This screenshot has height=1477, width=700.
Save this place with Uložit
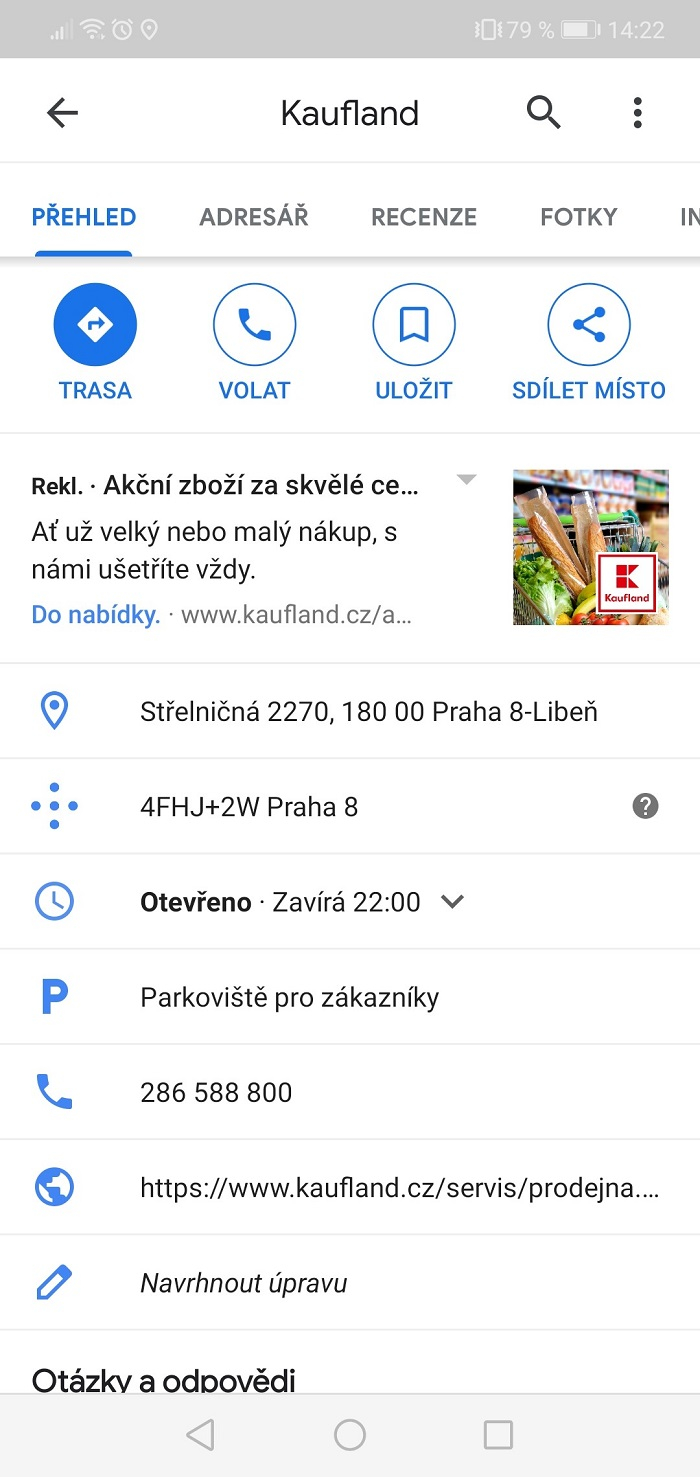414,325
